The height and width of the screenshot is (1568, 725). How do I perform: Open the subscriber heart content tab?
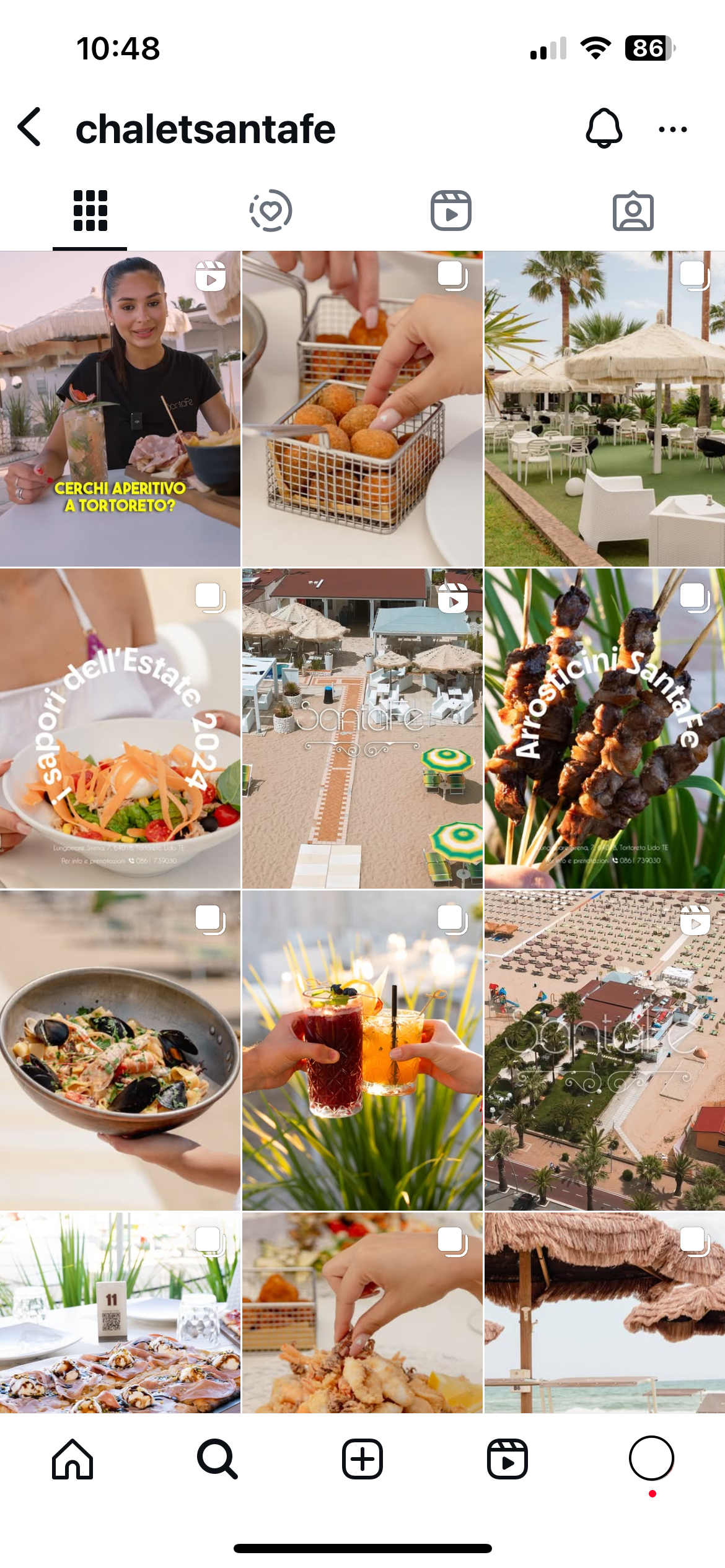271,211
